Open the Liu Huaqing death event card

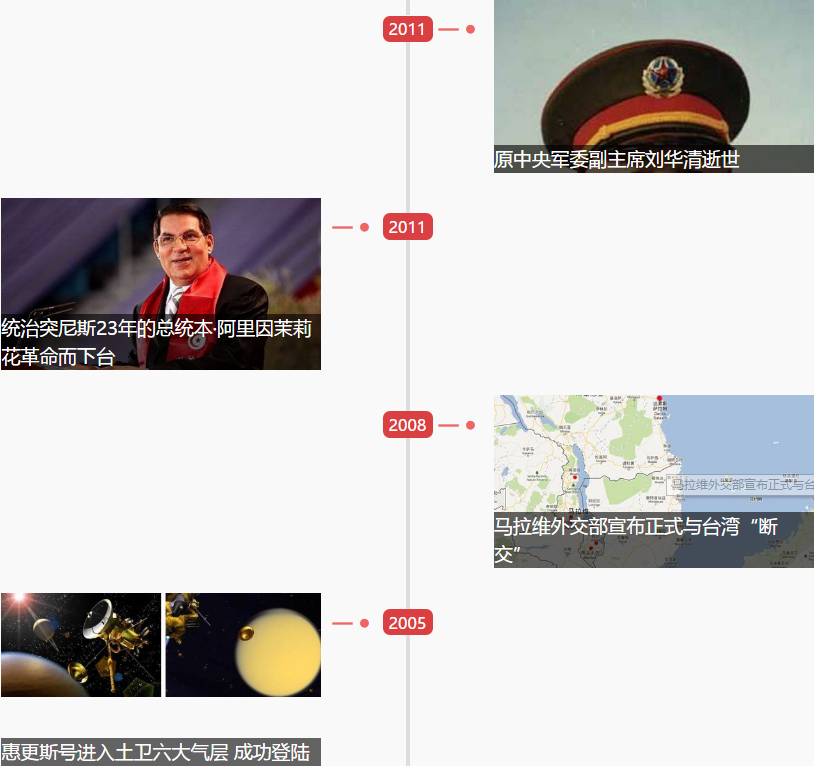pyautogui.click(x=653, y=85)
